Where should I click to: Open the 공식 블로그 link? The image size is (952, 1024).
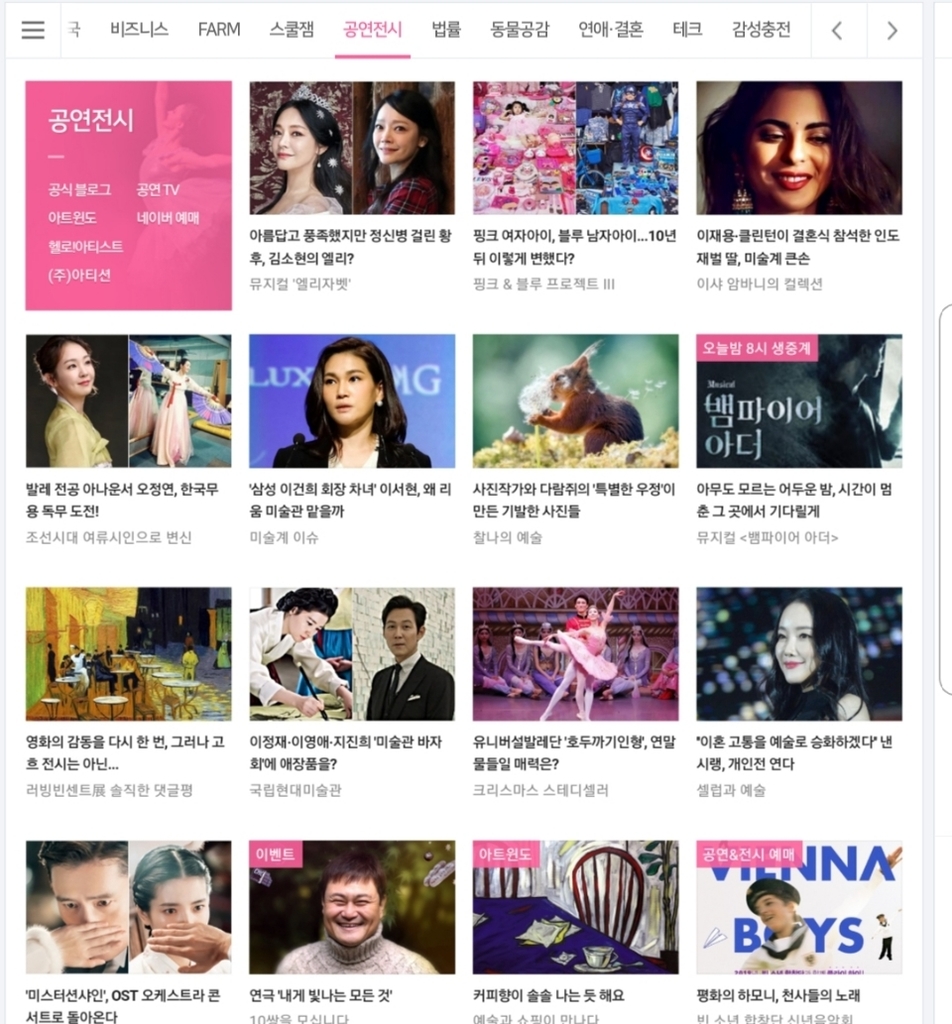coord(79,189)
